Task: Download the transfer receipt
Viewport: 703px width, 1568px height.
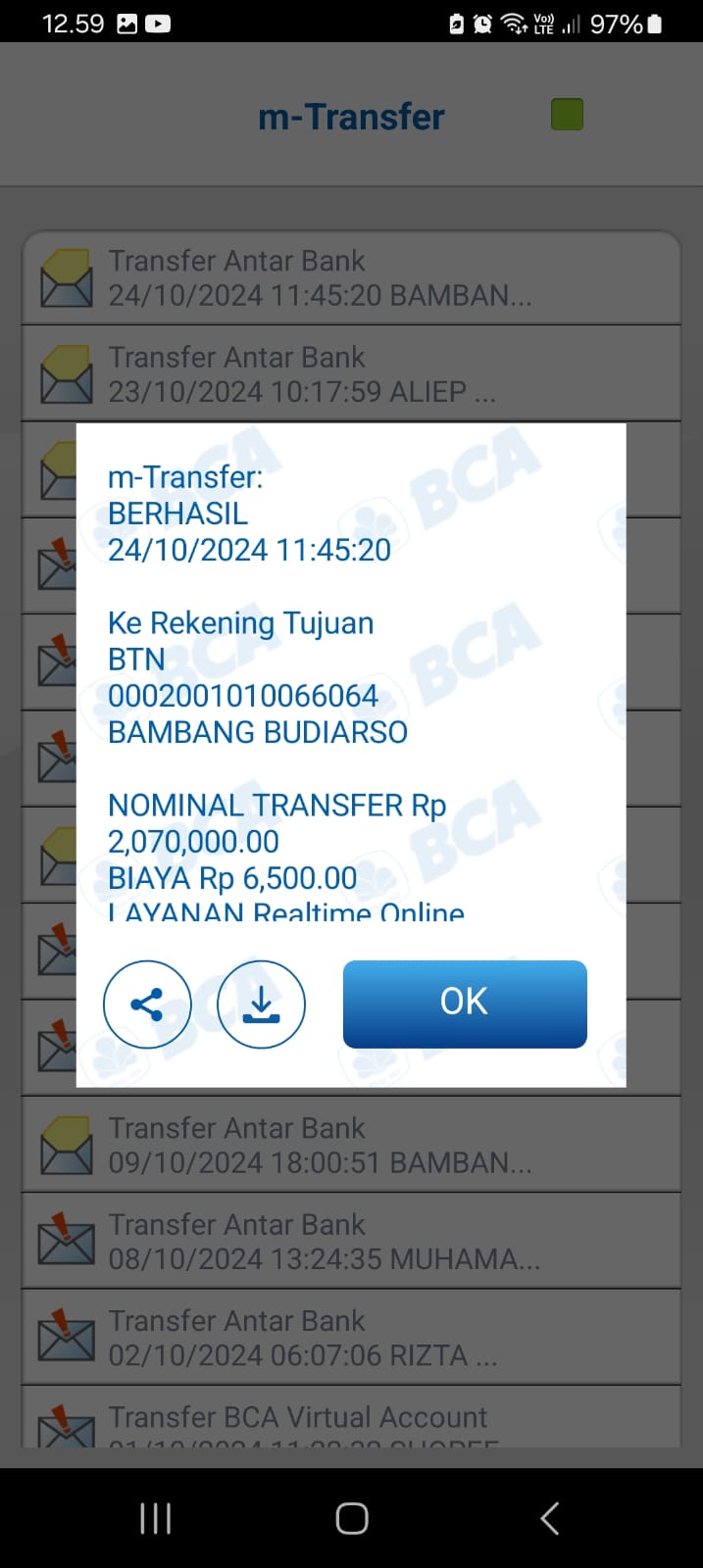Action: coord(261,1004)
